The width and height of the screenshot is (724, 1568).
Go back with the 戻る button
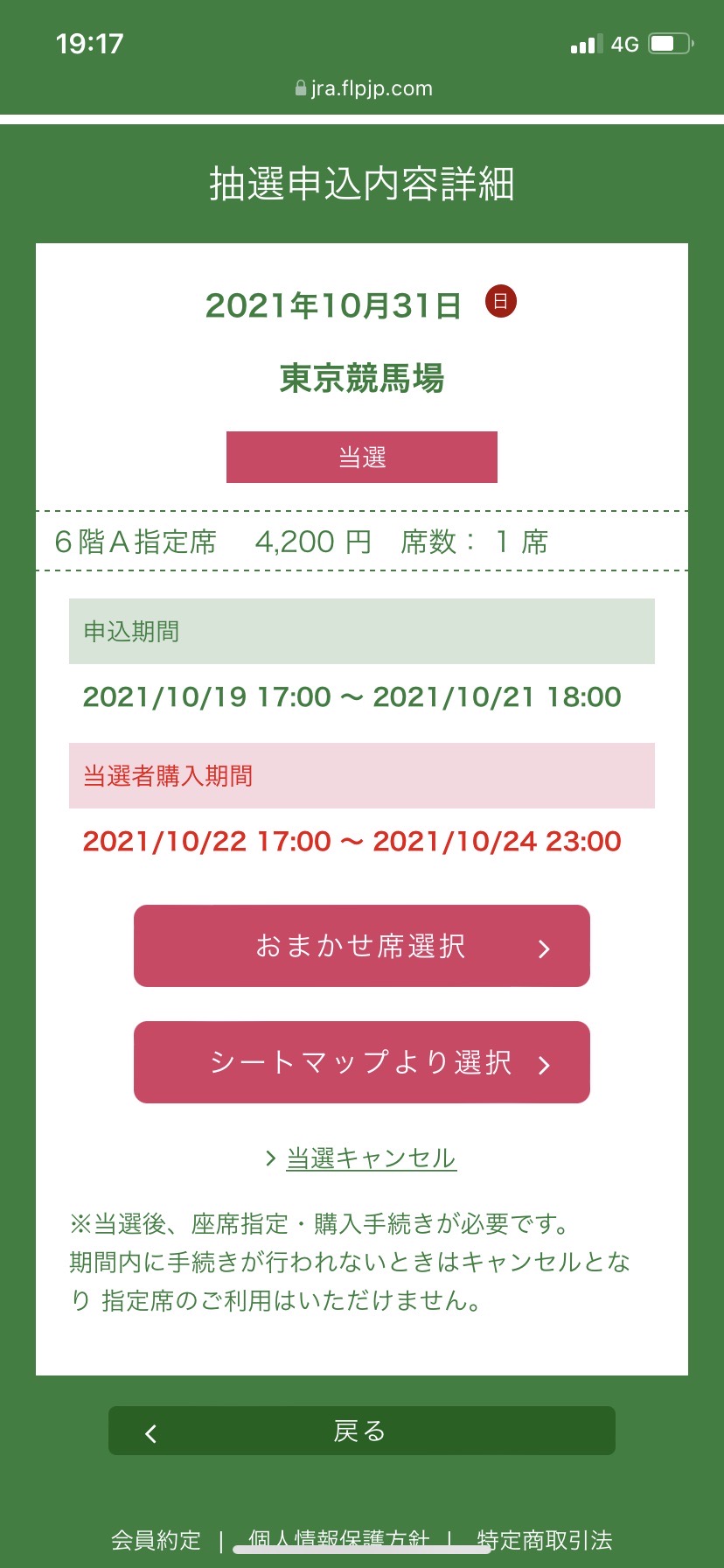click(361, 1431)
